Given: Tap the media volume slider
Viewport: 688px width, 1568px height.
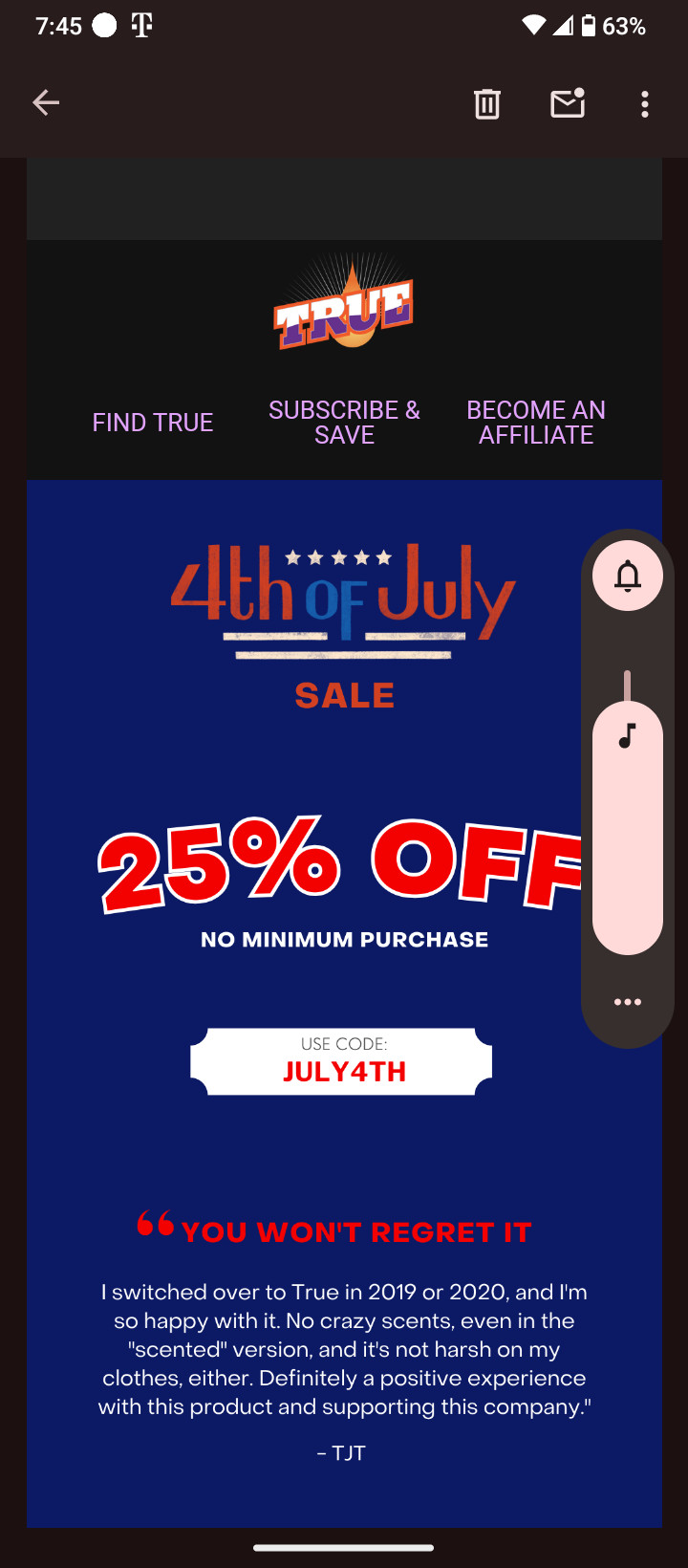Looking at the screenshot, I should (628, 827).
